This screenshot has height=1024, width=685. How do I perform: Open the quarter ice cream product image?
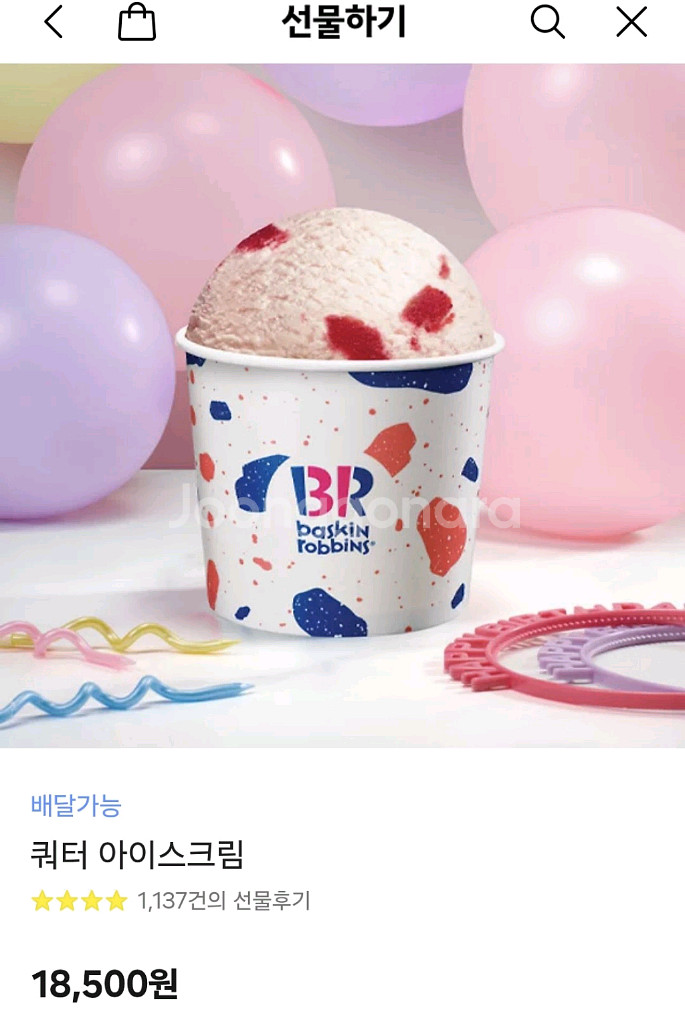(342, 405)
